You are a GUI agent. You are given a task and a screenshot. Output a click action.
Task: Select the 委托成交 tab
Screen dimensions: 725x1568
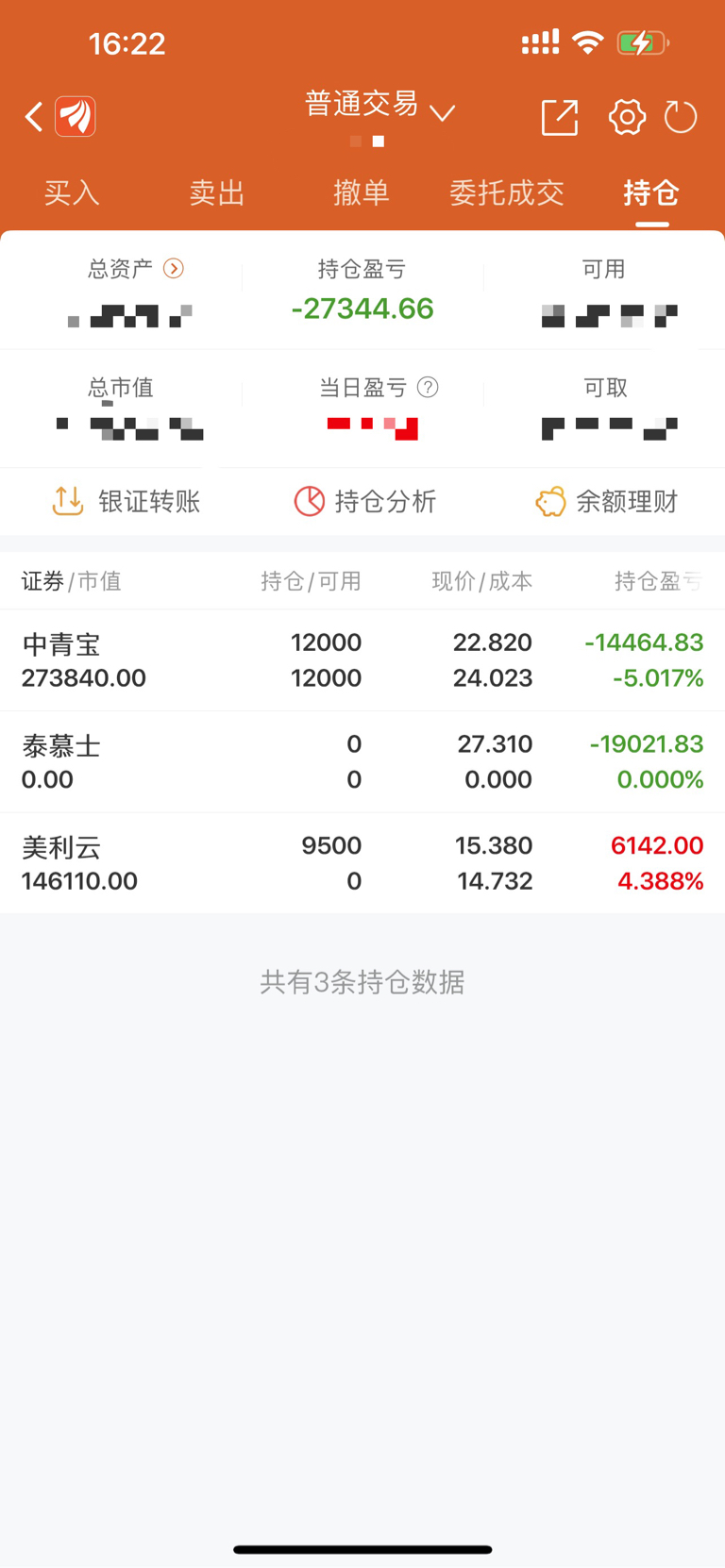click(x=507, y=193)
